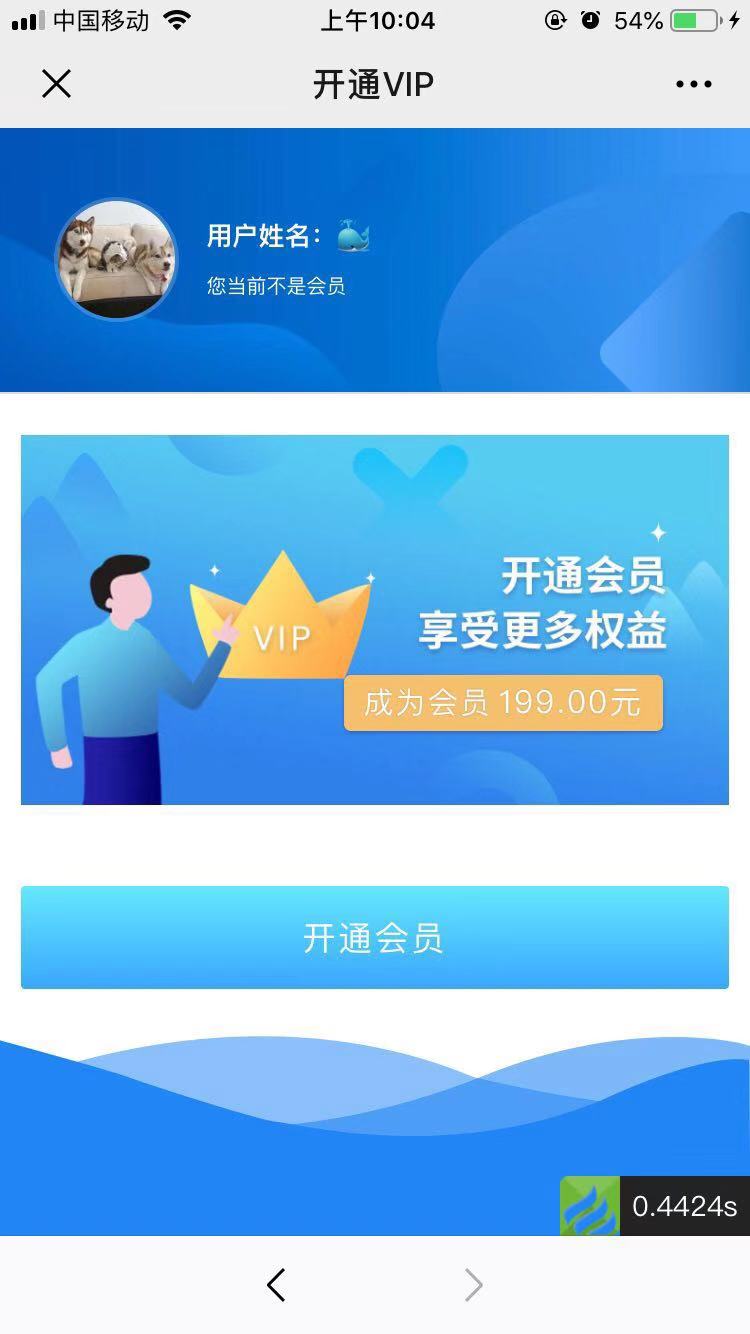Go back to the previous web page
This screenshot has width=750, height=1334.
click(276, 1285)
